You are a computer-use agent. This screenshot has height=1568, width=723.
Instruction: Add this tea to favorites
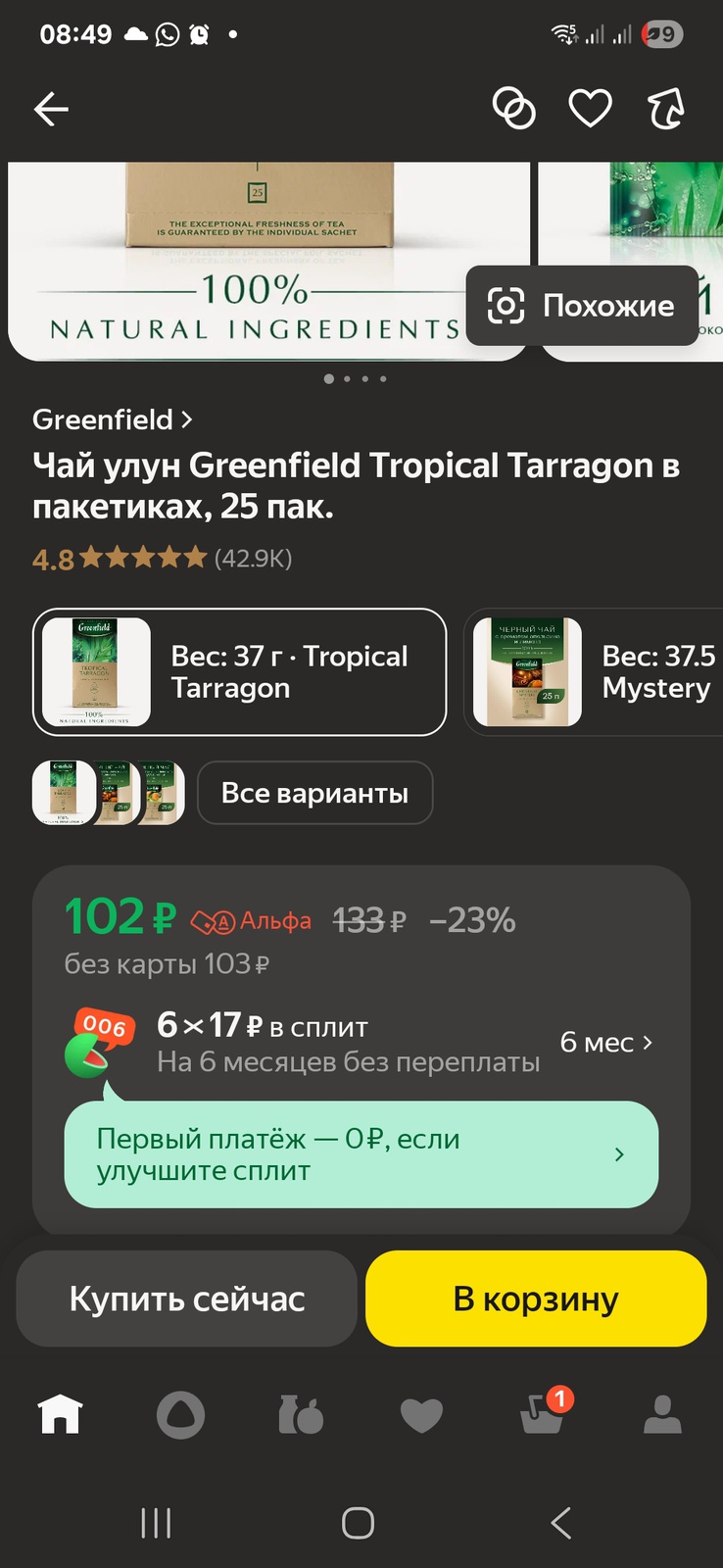click(591, 109)
